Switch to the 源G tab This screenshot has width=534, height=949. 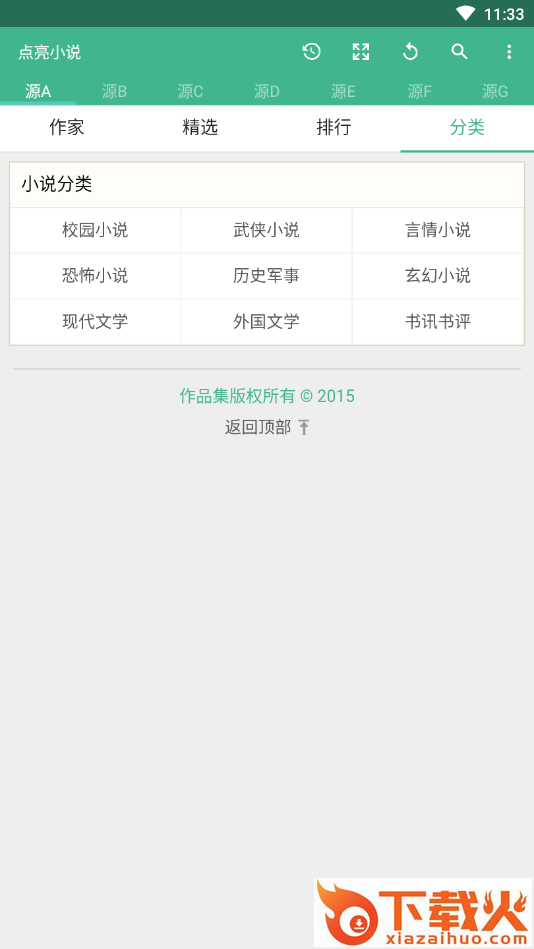click(x=495, y=91)
